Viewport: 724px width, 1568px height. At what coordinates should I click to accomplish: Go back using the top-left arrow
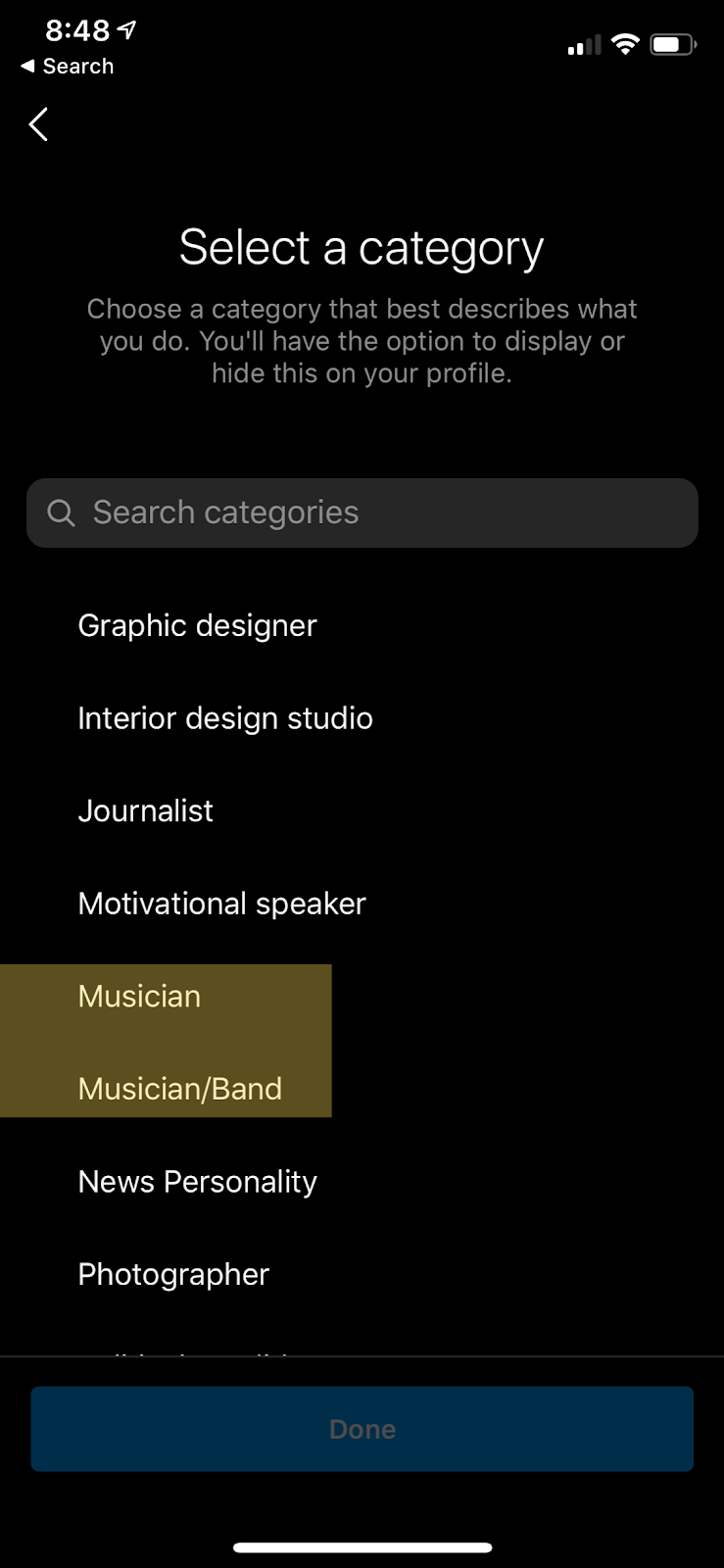point(38,124)
